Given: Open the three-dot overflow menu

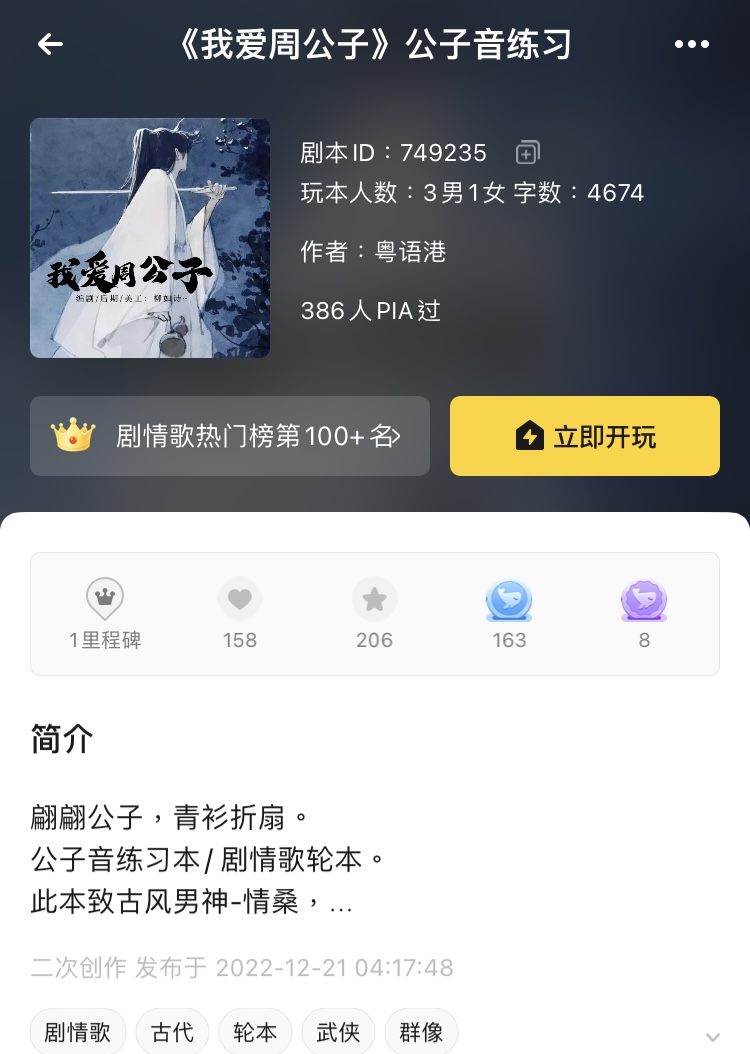Looking at the screenshot, I should point(691,44).
